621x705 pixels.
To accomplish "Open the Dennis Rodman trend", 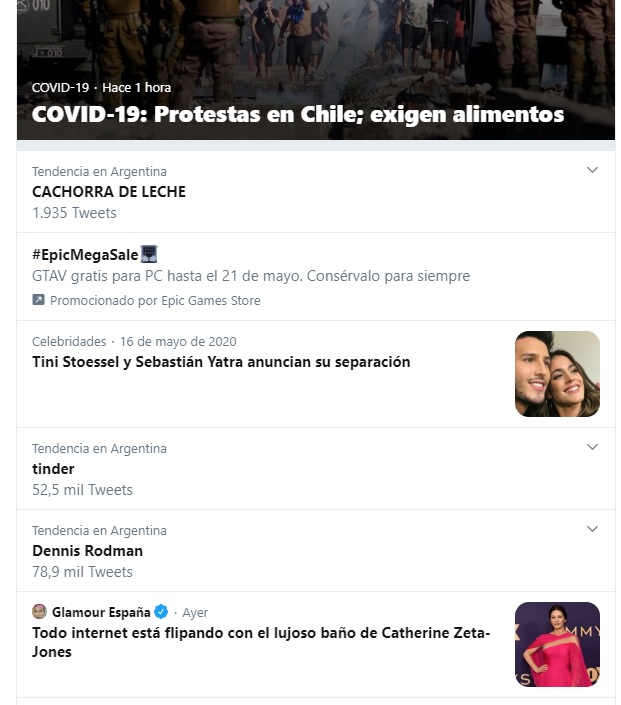I will click(x=88, y=551).
